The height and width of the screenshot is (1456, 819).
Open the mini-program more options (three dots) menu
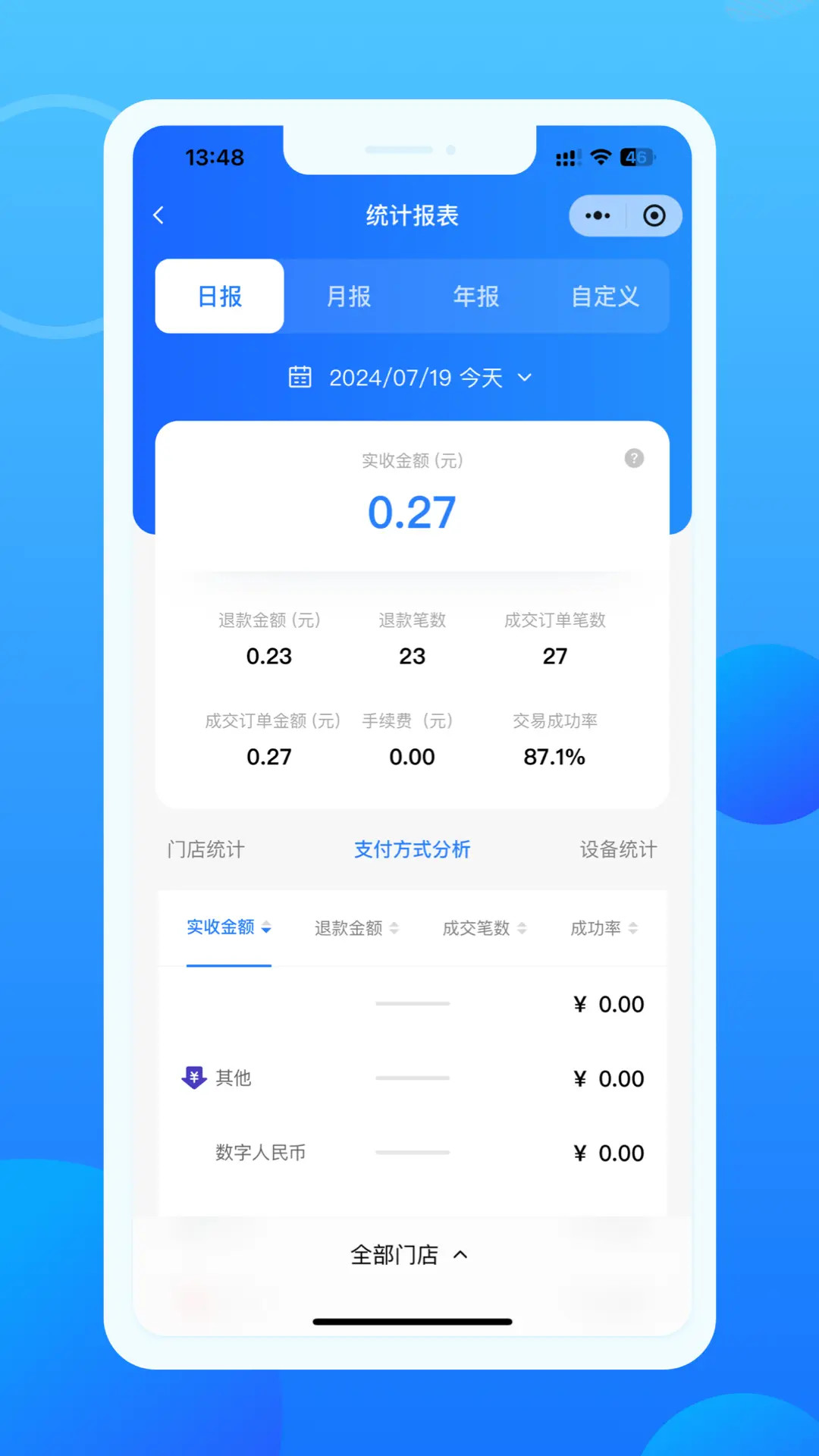(x=598, y=215)
